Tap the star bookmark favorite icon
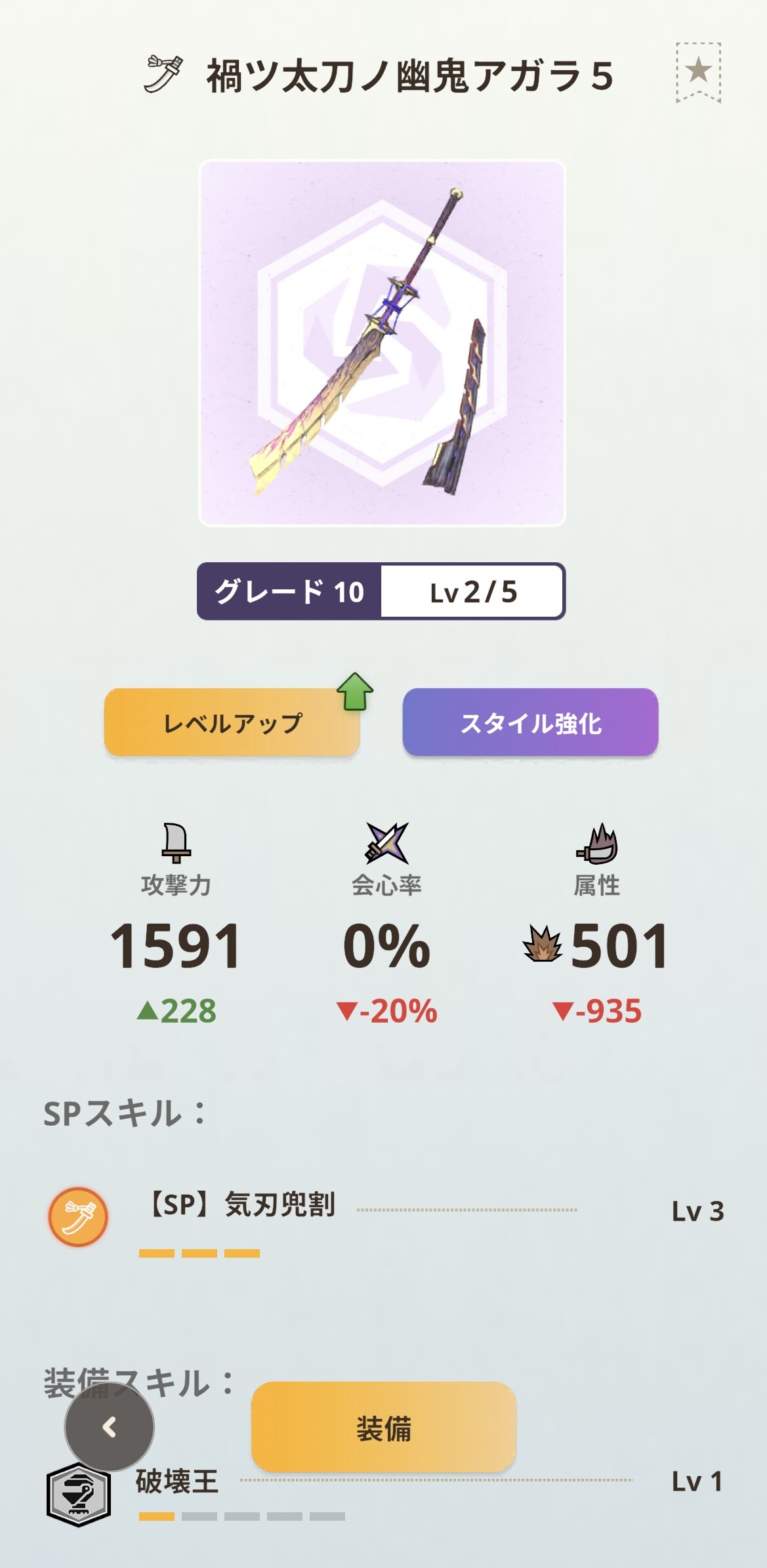The image size is (767, 1568). [698, 72]
